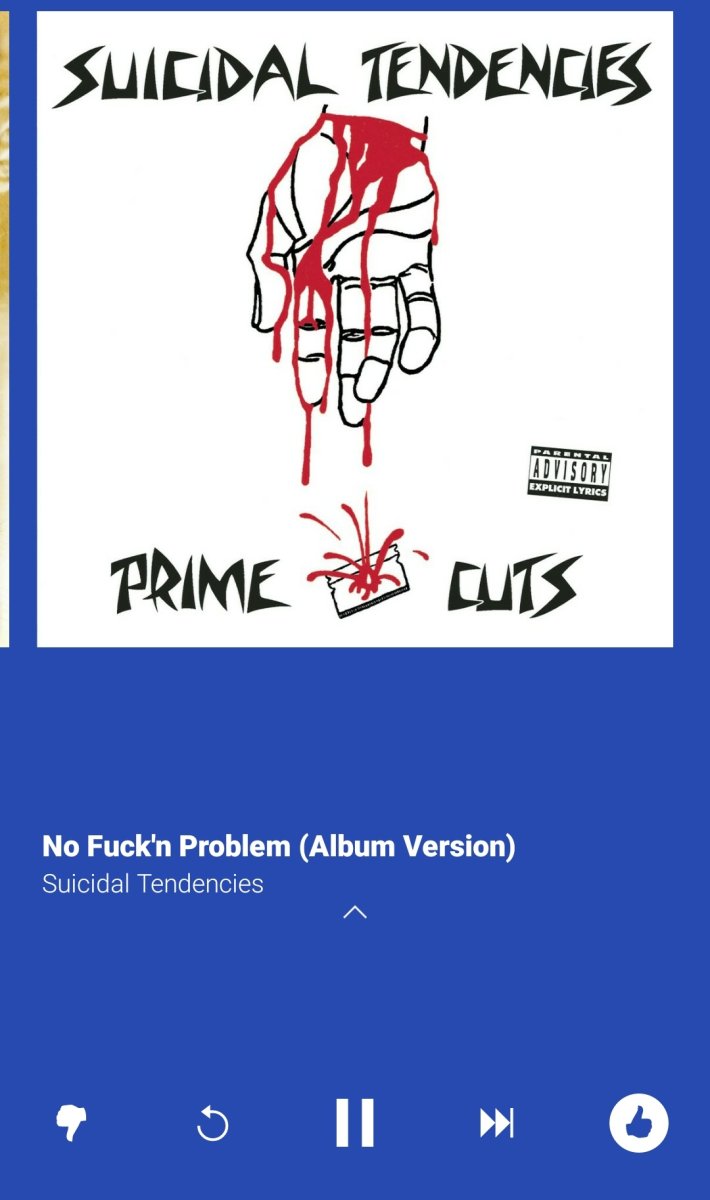Pause No Fuck'n Problem playback

click(x=354, y=1123)
